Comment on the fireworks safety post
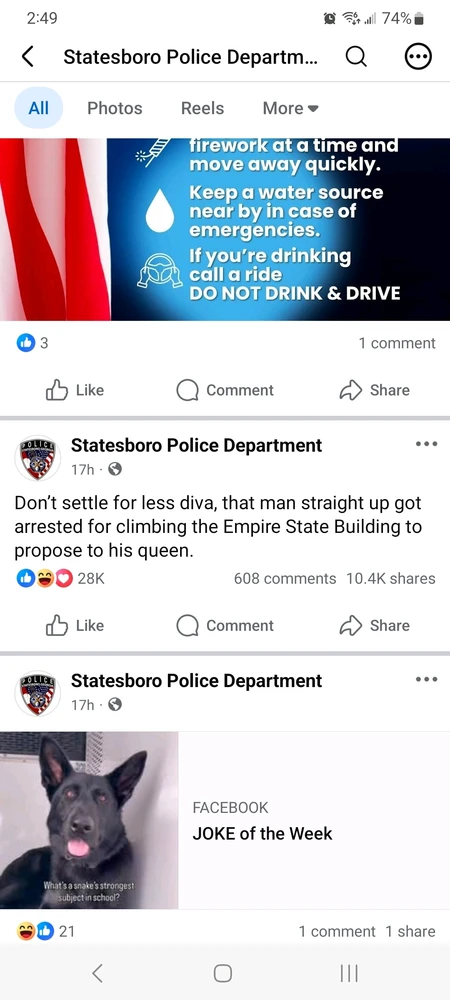 (225, 390)
